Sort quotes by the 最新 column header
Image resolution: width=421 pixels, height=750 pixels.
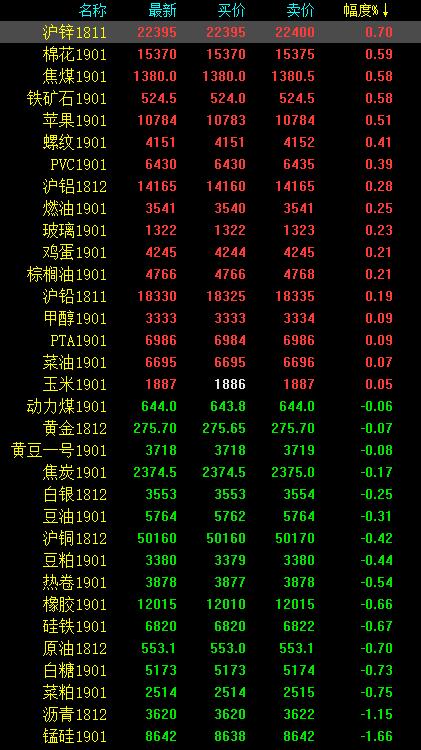(162, 10)
